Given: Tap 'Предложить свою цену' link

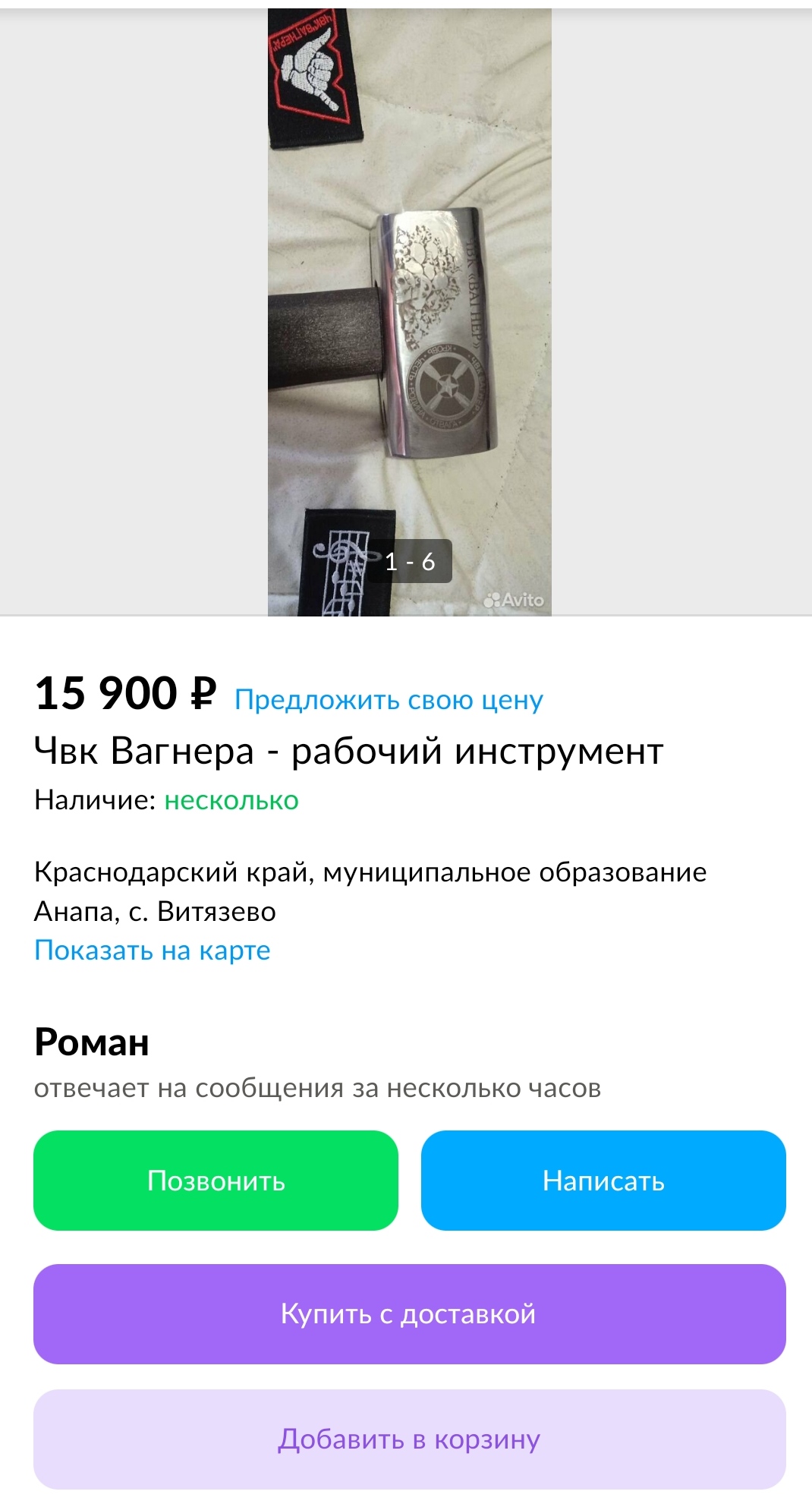Looking at the screenshot, I should (x=389, y=699).
